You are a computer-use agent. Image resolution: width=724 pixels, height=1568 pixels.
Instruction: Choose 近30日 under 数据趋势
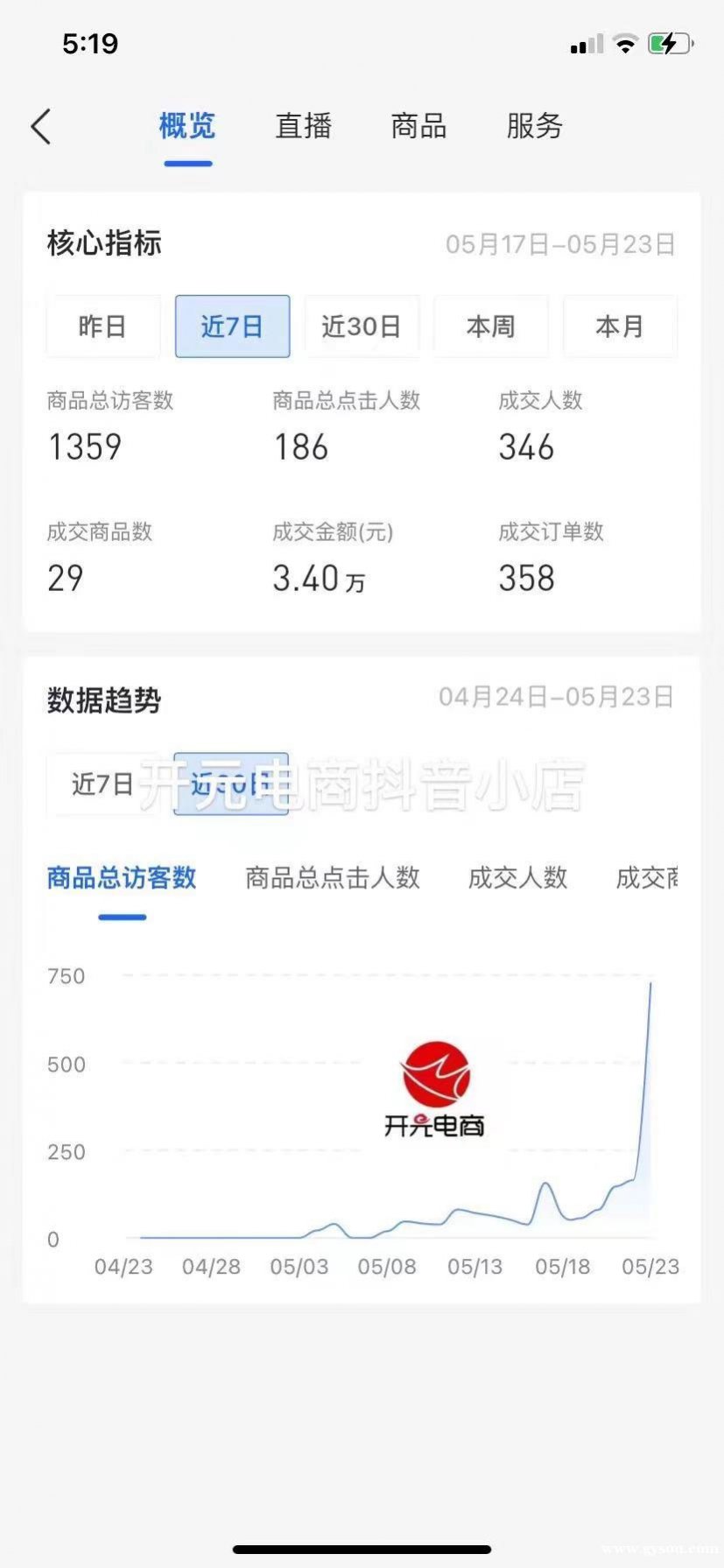231,784
